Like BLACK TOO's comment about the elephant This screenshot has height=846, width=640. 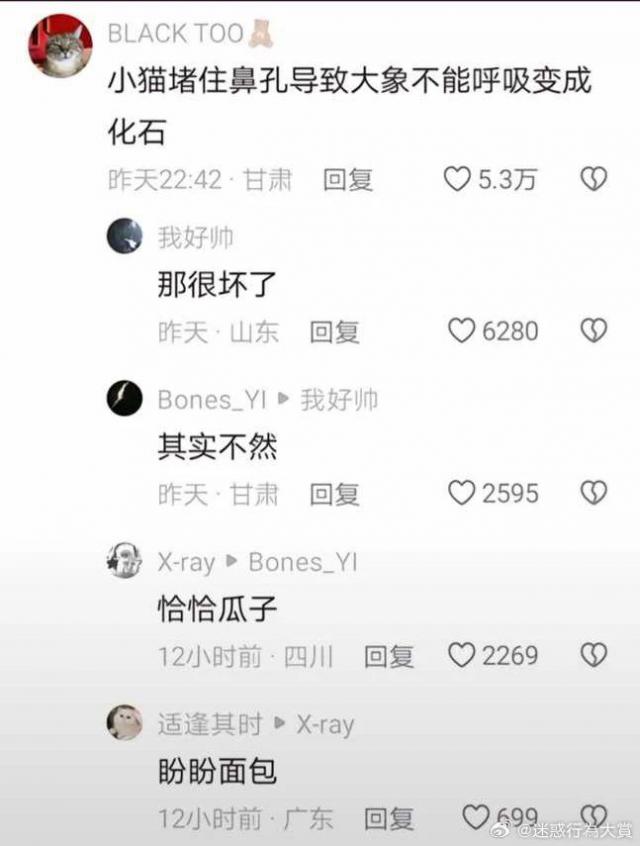(x=457, y=180)
